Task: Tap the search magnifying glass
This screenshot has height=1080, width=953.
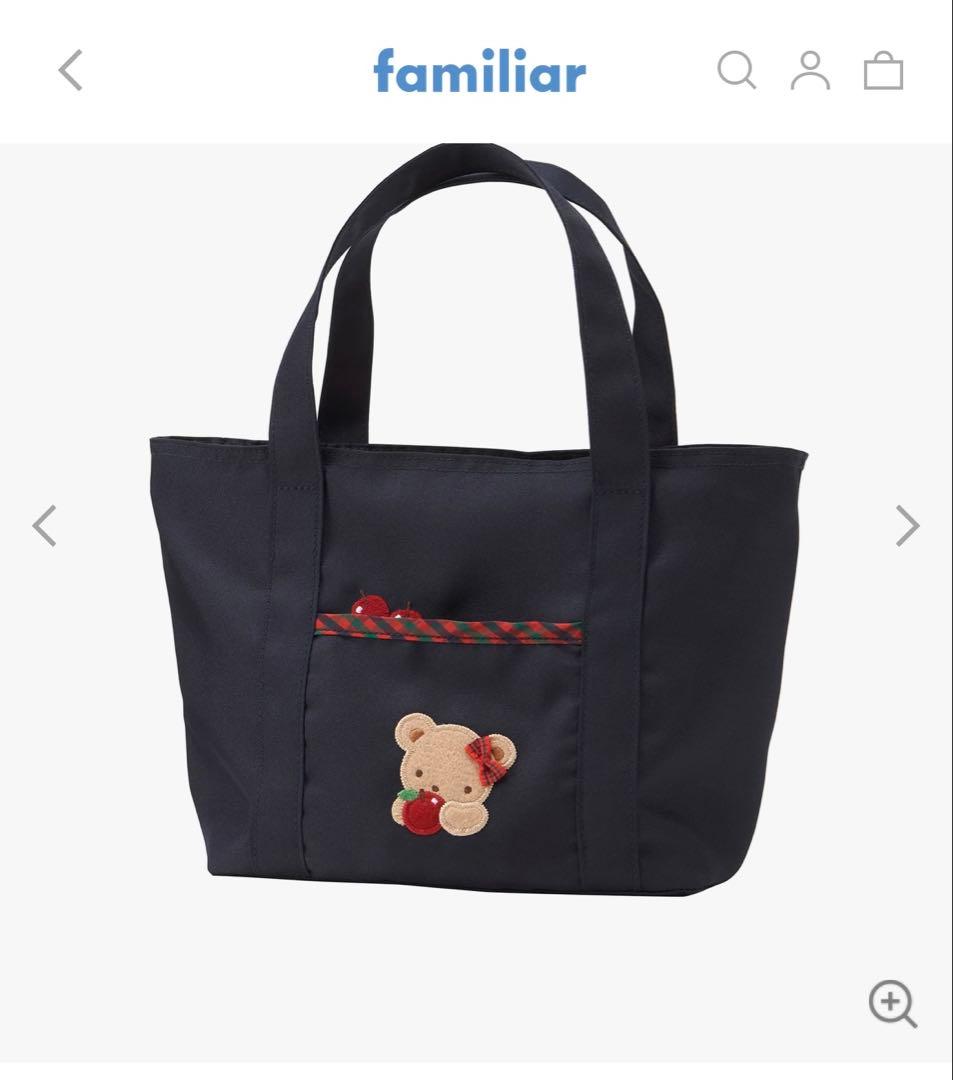Action: (x=738, y=70)
